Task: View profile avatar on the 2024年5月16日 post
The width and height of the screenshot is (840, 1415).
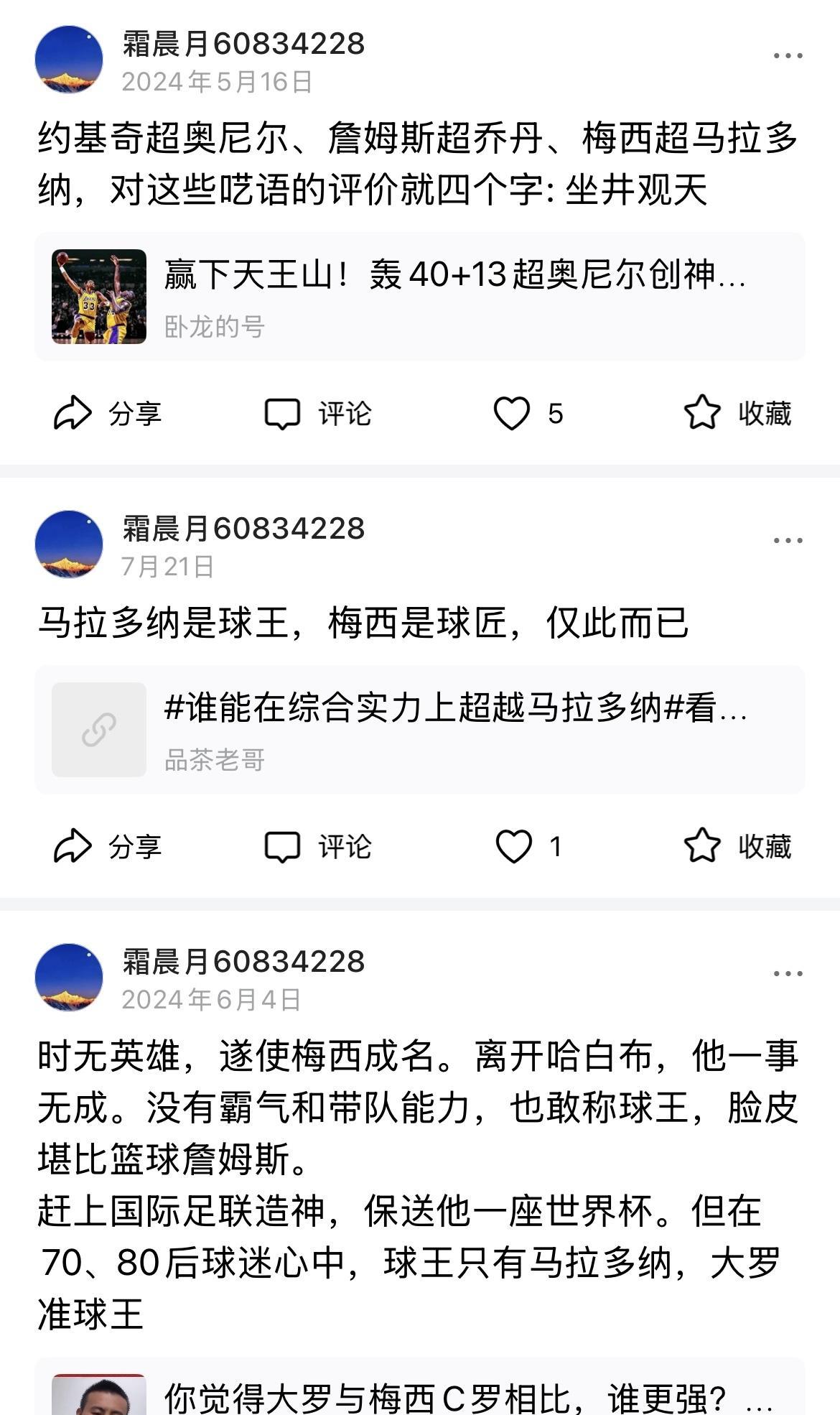Action: pyautogui.click(x=69, y=60)
